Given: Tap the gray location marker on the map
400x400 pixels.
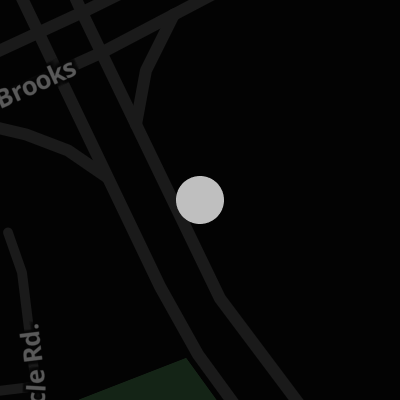Looking at the screenshot, I should pos(200,200).
